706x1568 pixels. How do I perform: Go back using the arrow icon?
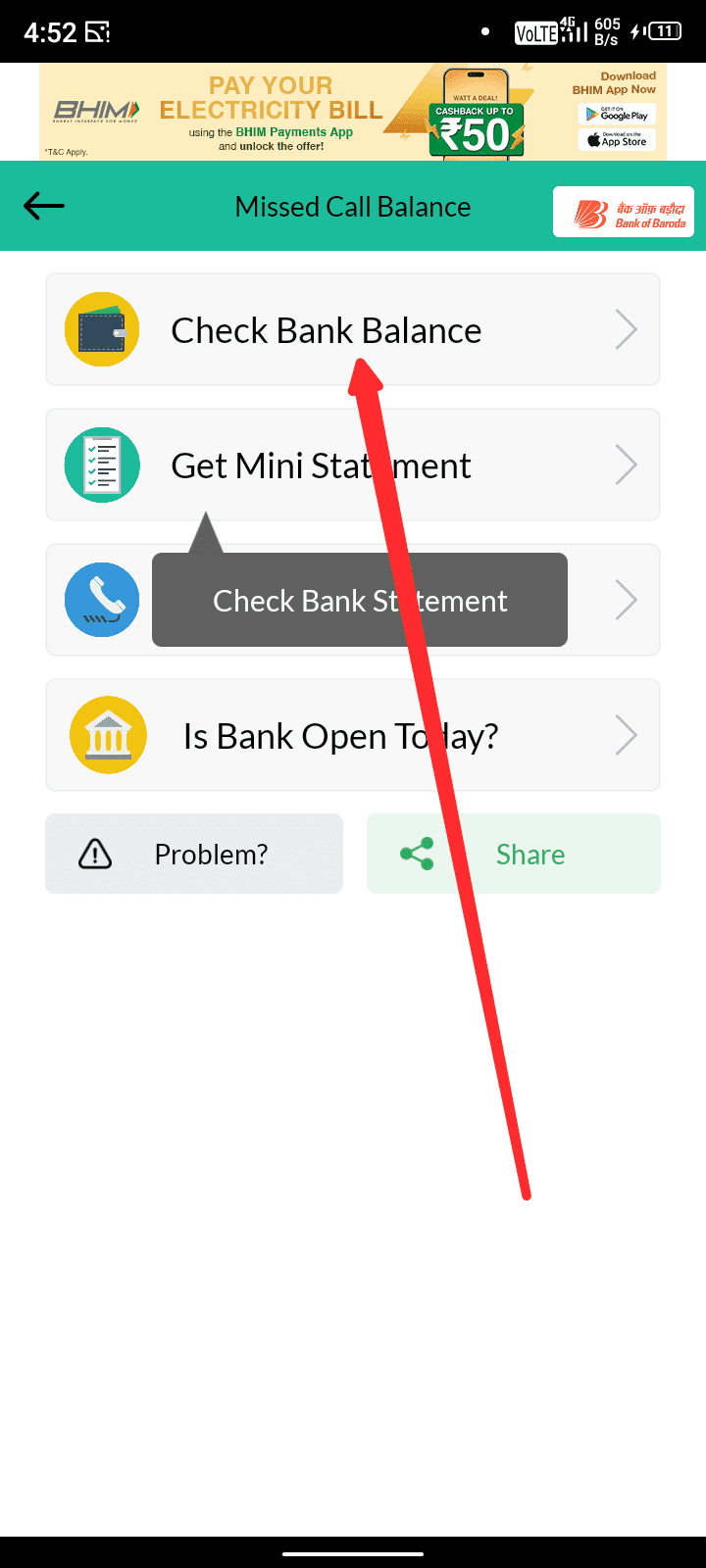point(44,206)
